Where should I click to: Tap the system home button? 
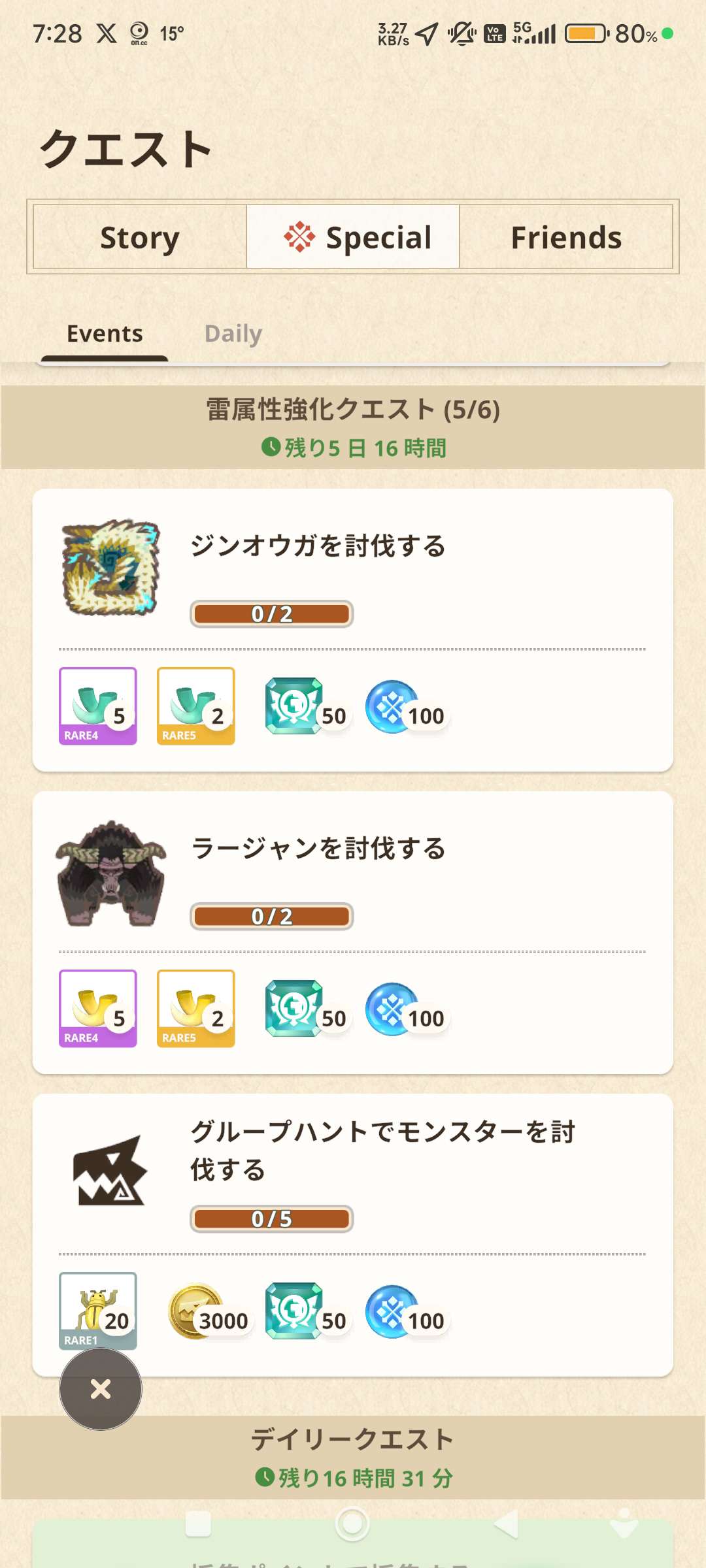click(352, 1524)
